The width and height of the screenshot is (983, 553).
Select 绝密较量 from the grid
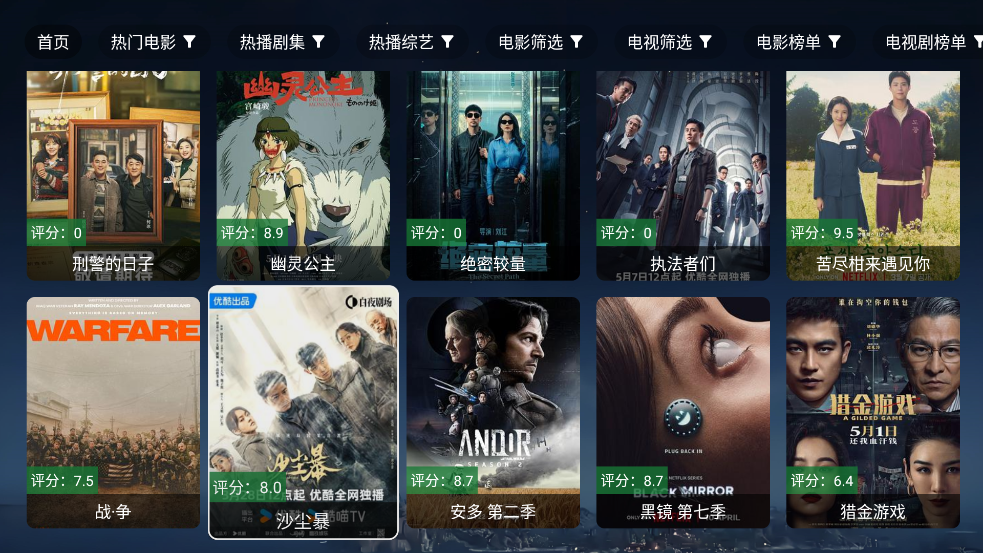click(493, 175)
